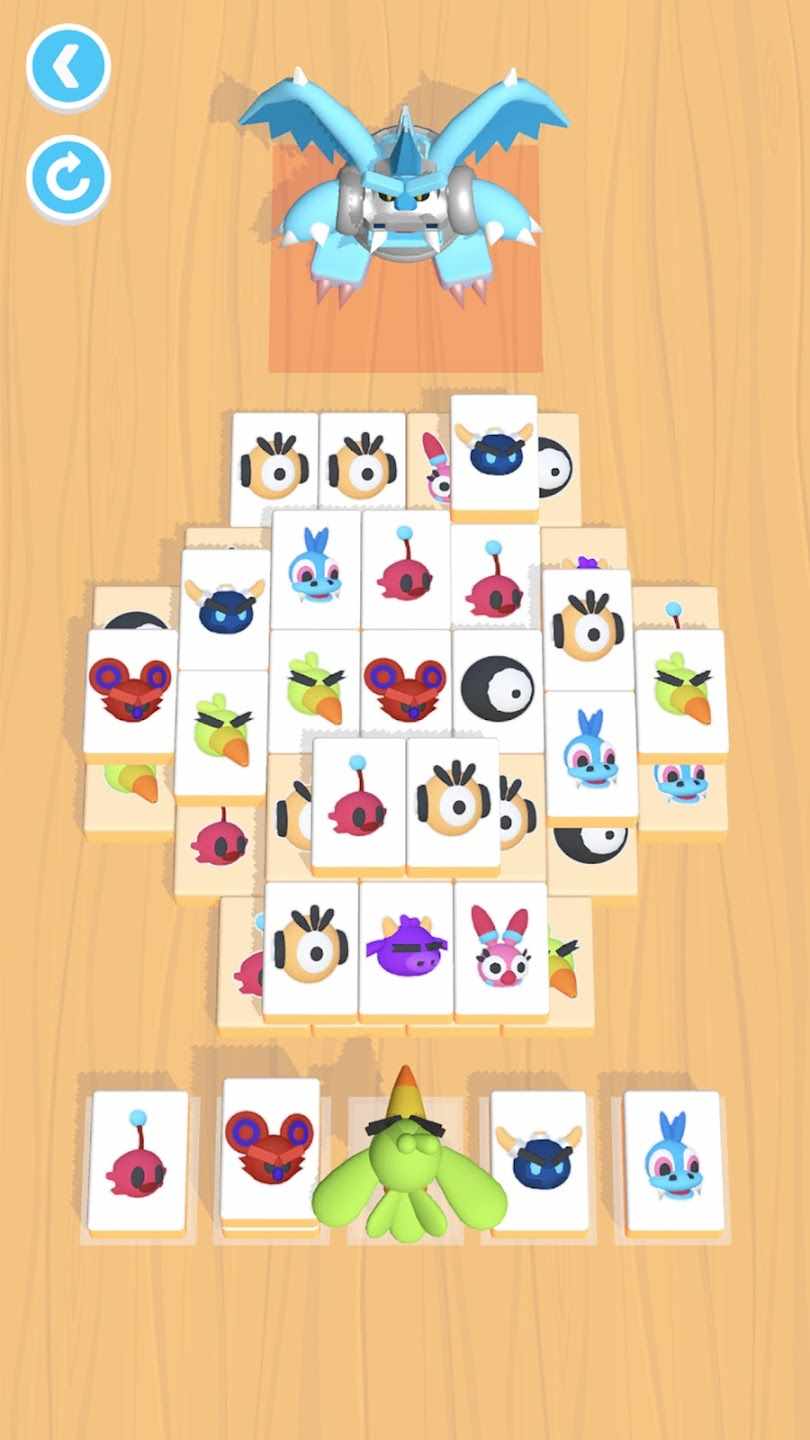The height and width of the screenshot is (1440, 810).
Task: Select the purple pig with sunglasses tile
Action: click(406, 948)
